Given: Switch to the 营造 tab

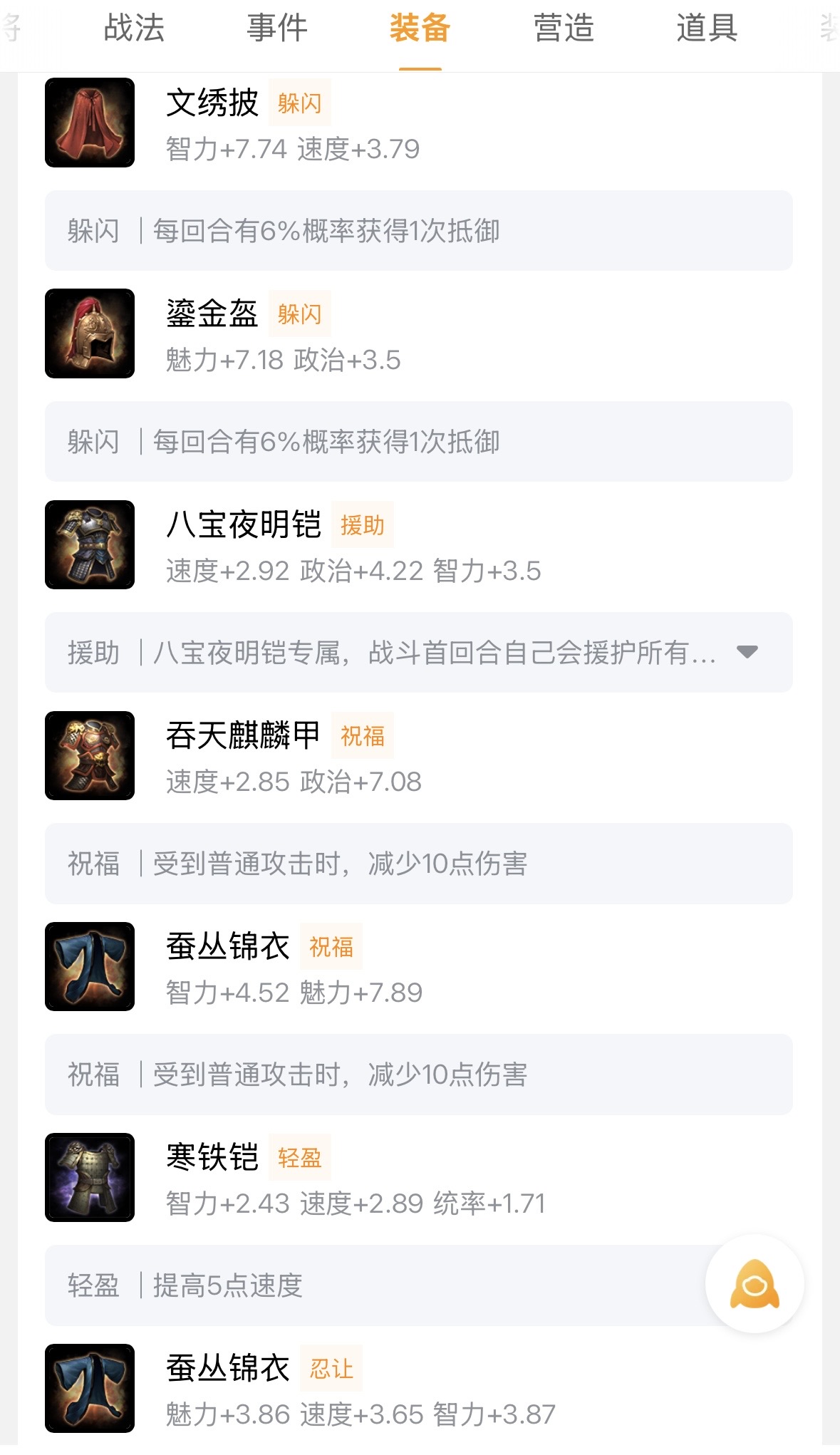Looking at the screenshot, I should 564,29.
